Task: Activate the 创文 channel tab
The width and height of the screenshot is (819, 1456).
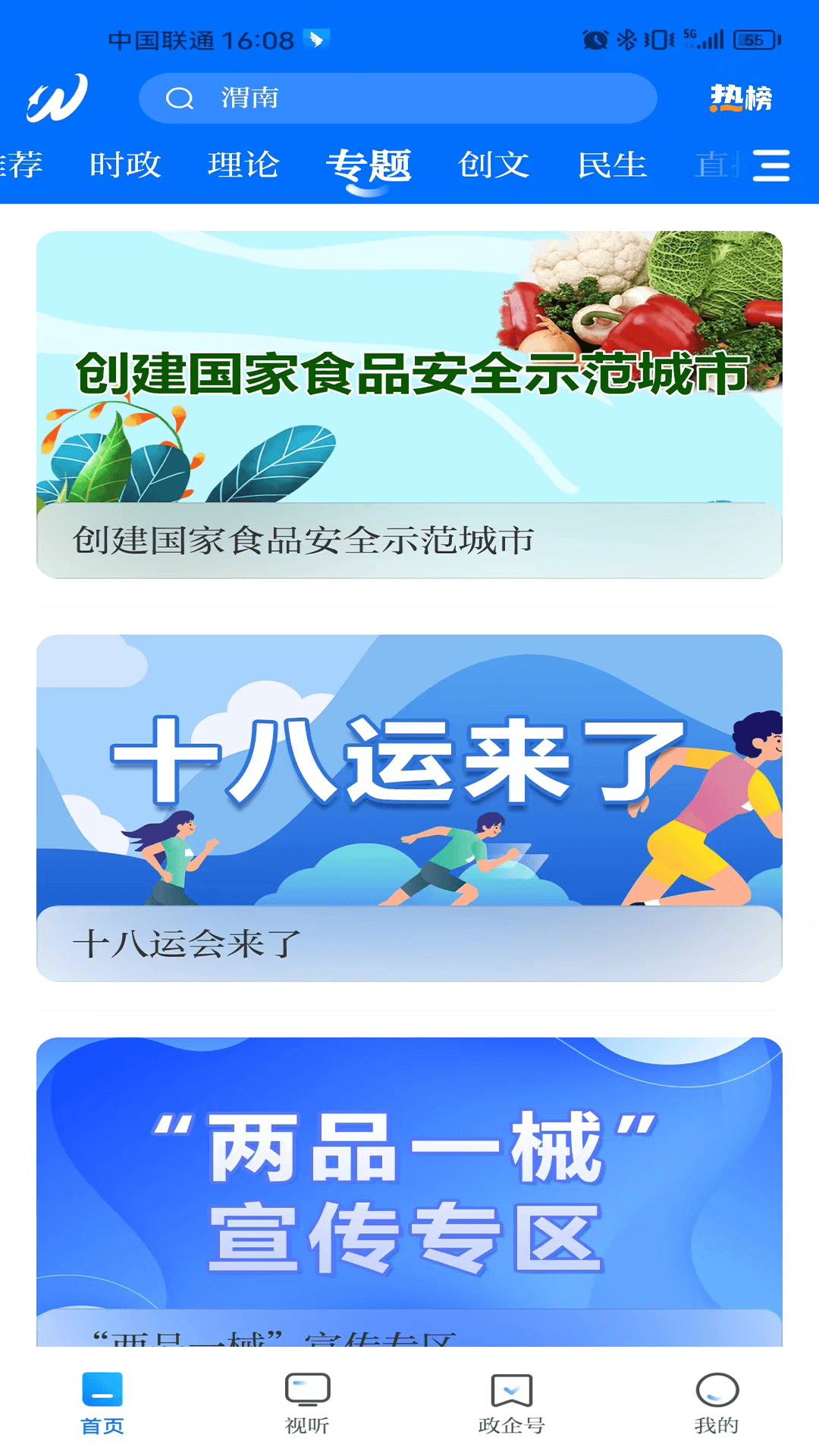Action: coord(494,165)
